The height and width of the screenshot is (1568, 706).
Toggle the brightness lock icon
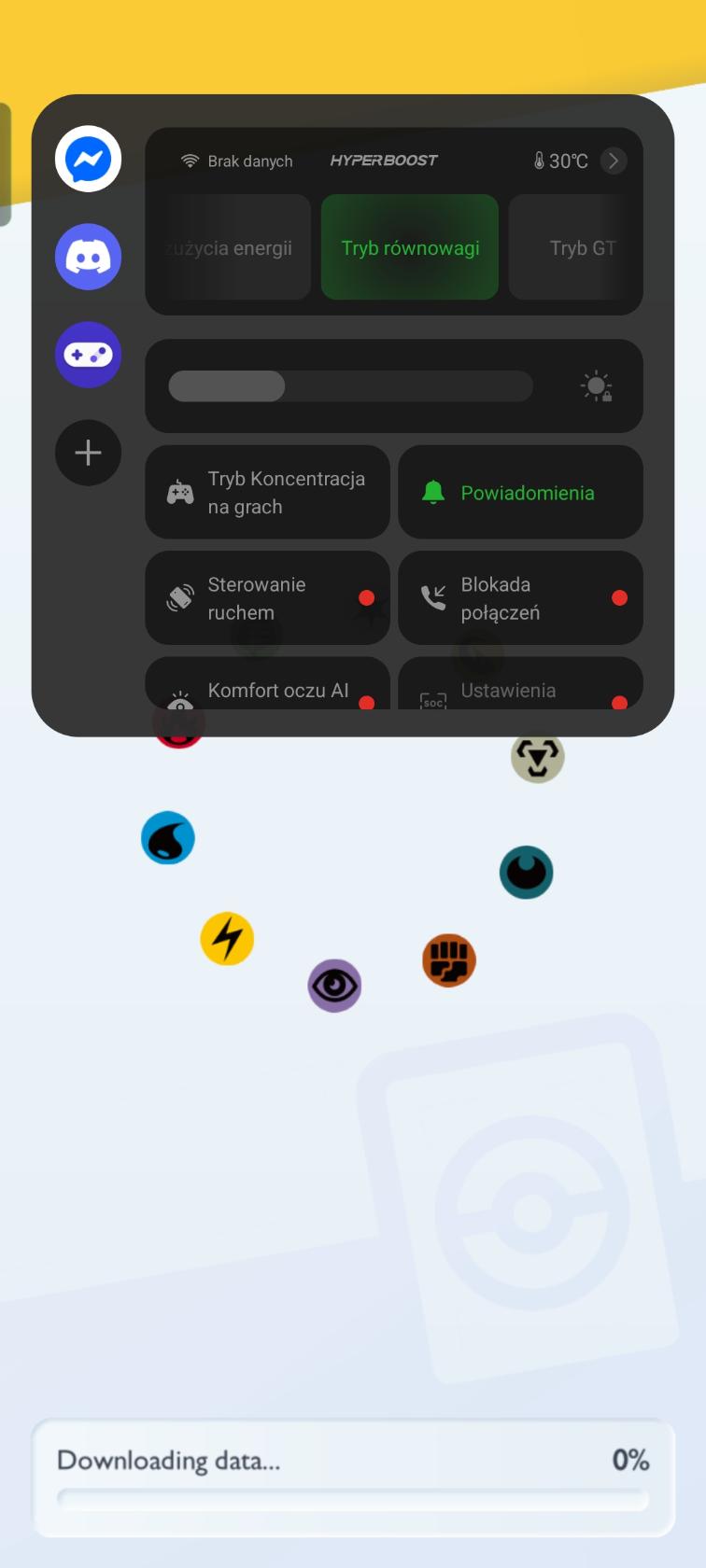[596, 385]
